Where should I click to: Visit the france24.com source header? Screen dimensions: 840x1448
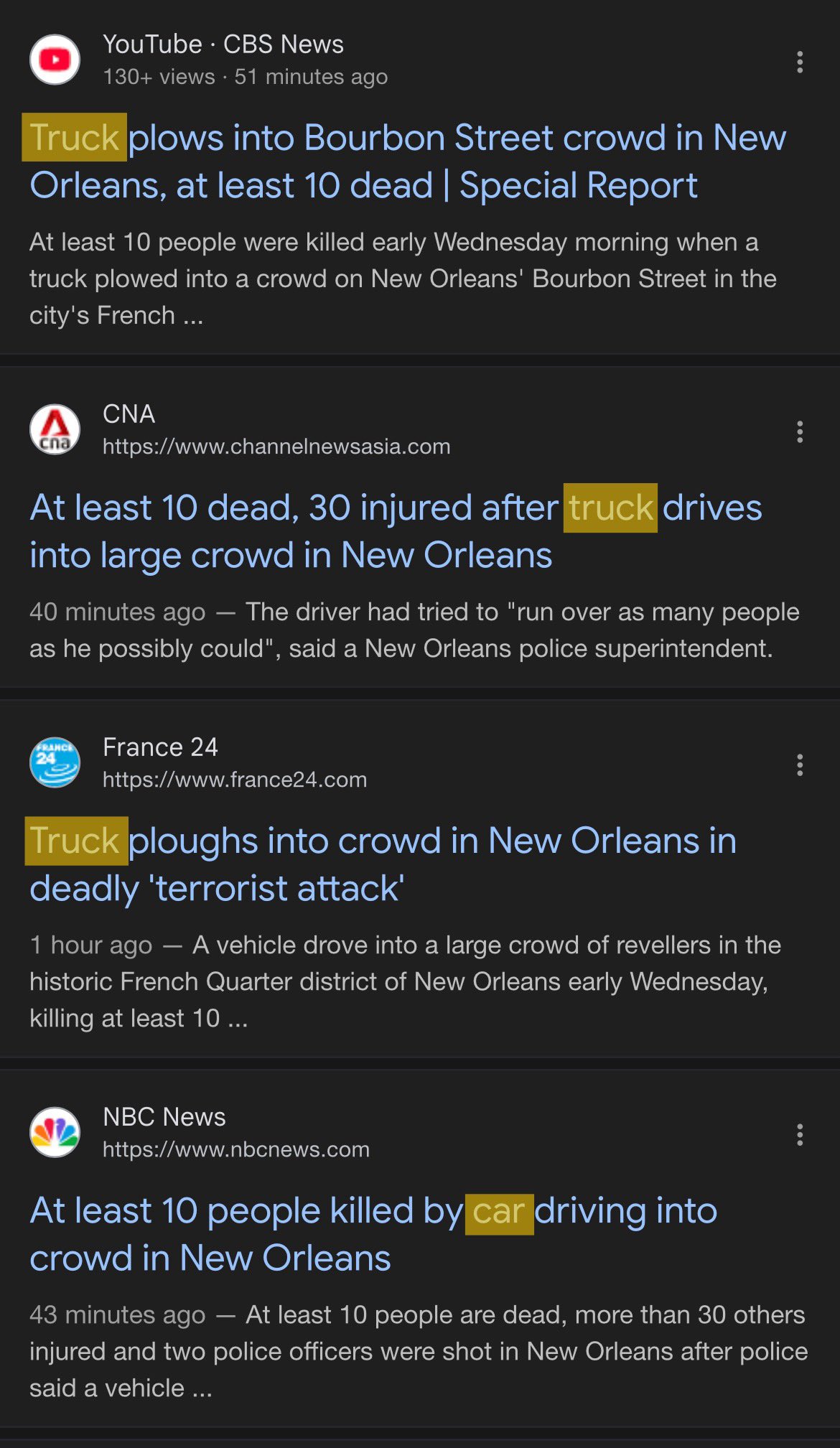point(198,762)
